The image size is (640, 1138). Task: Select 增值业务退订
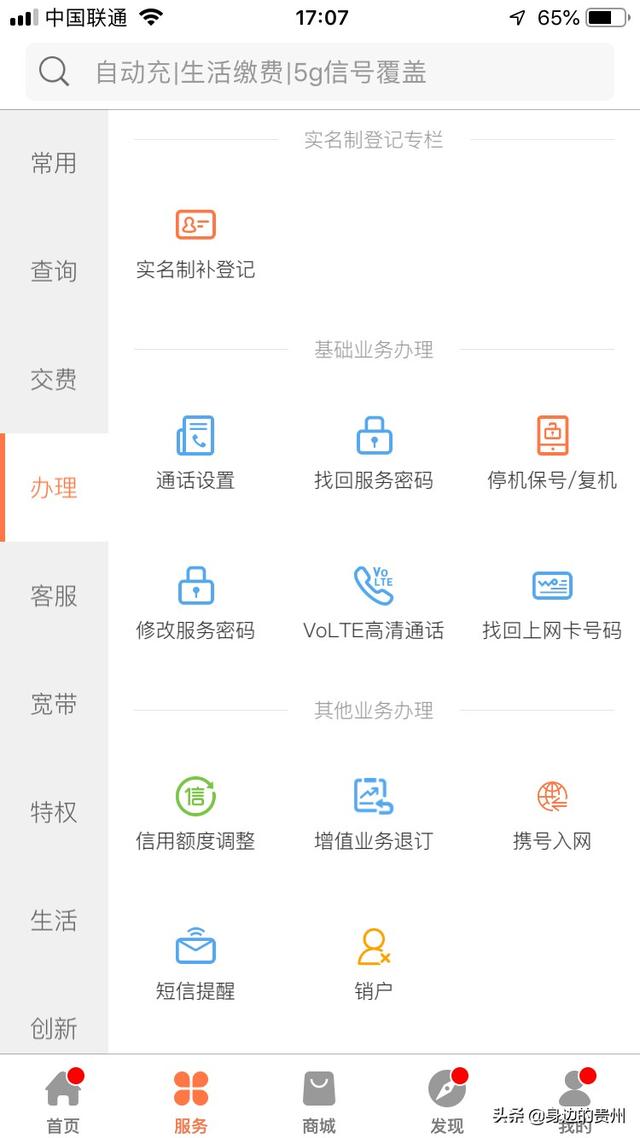coord(374,814)
